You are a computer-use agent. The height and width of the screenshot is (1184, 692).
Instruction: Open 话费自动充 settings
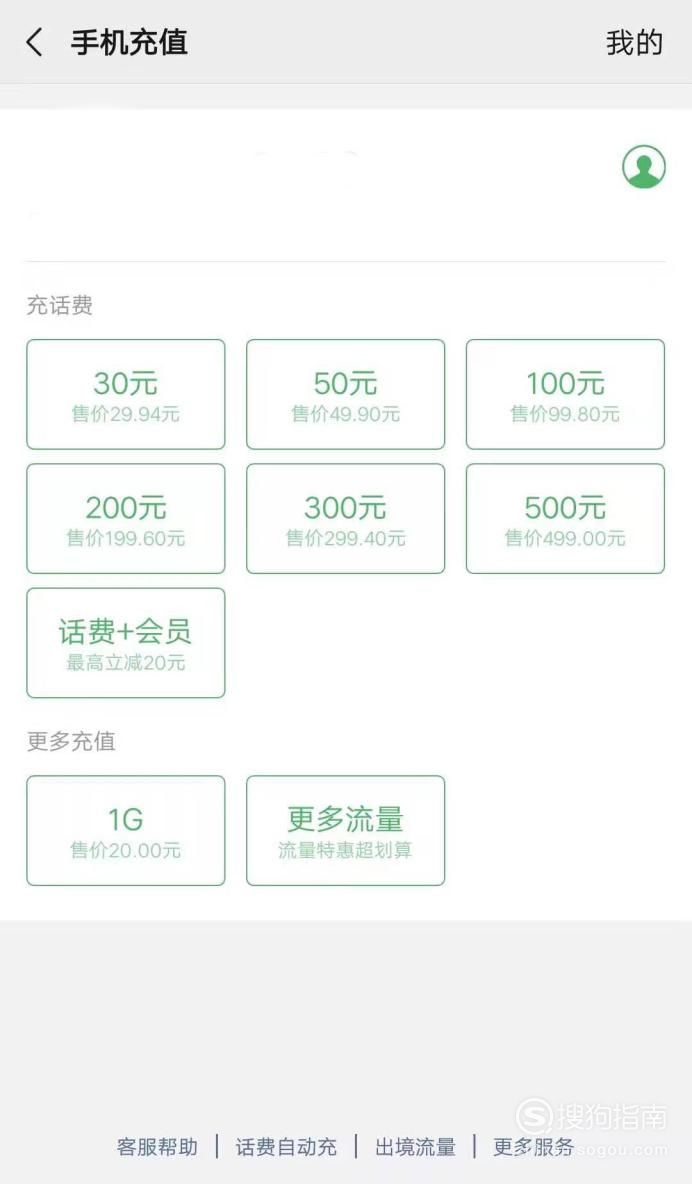pyautogui.click(x=286, y=1147)
